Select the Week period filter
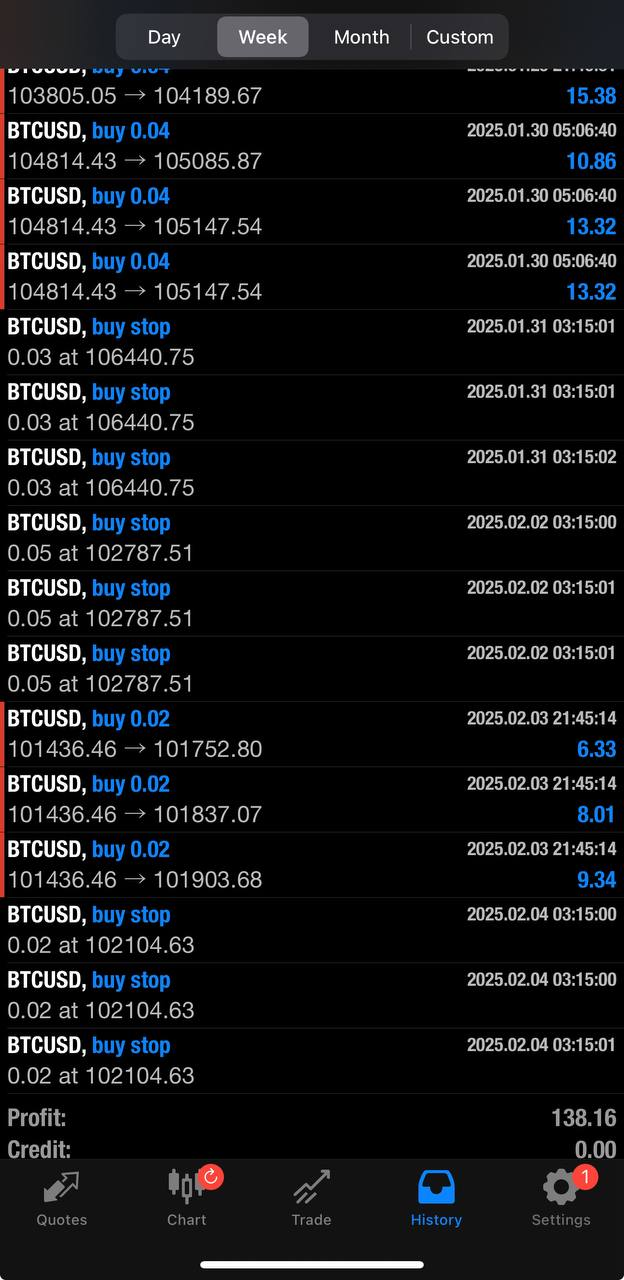Screen dimensions: 624x1280 click(x=262, y=37)
